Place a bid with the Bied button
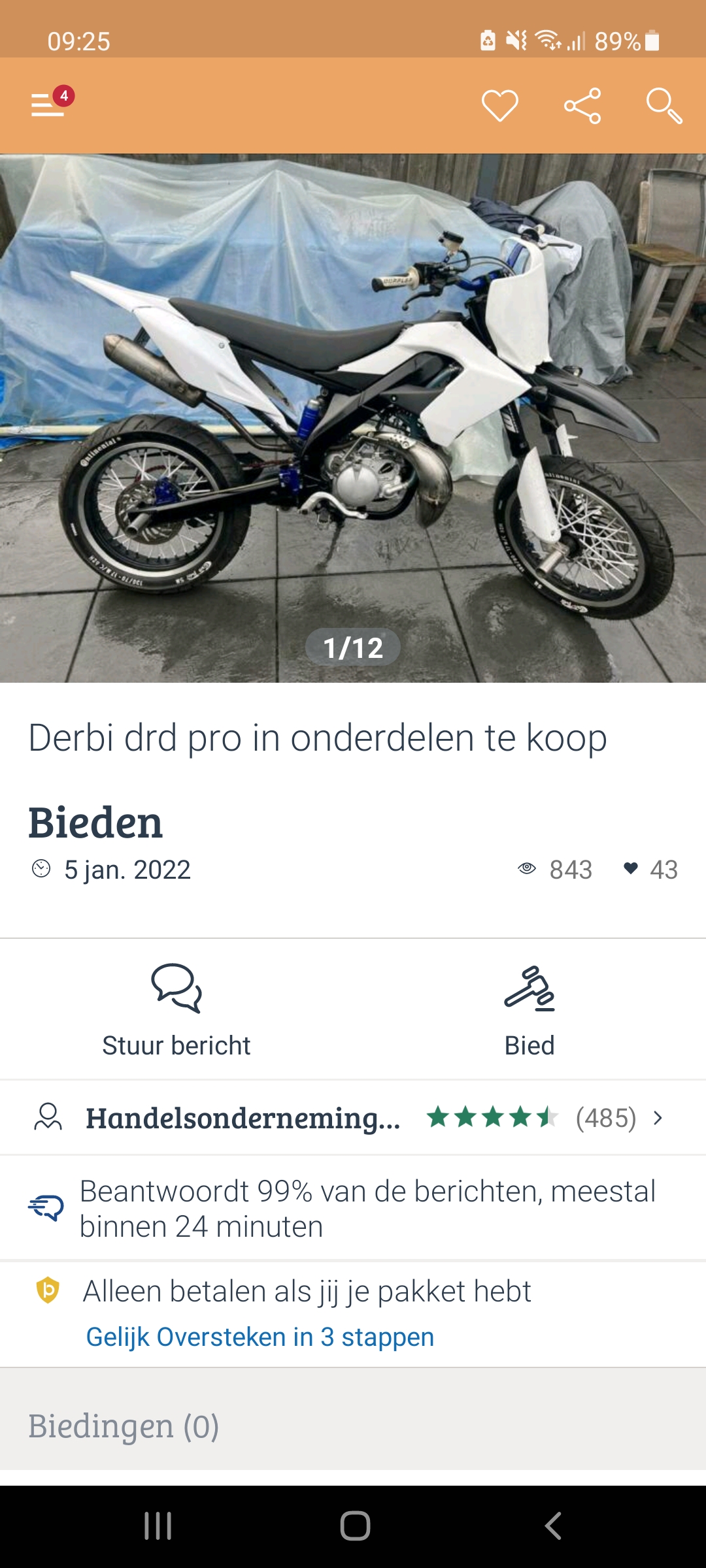 click(x=529, y=1009)
